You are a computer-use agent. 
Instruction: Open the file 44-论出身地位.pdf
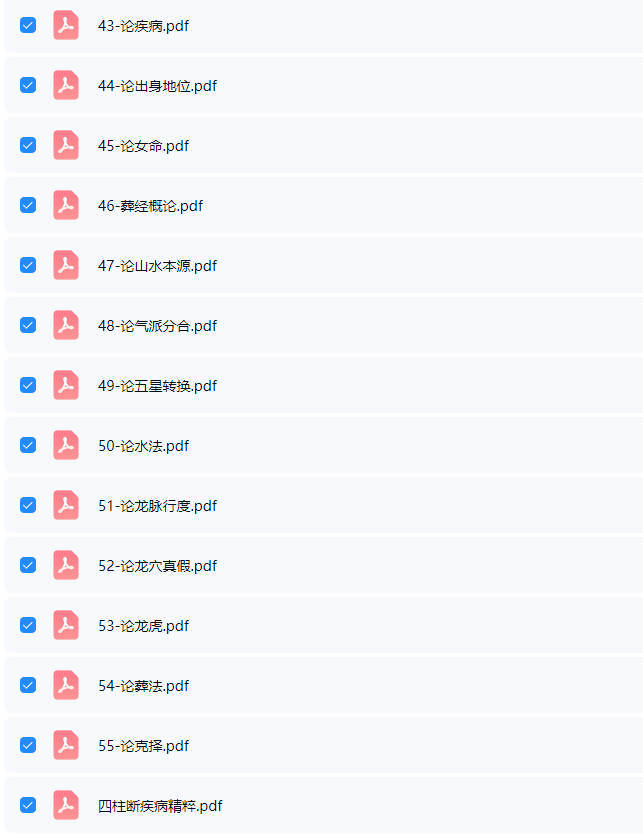tap(157, 86)
